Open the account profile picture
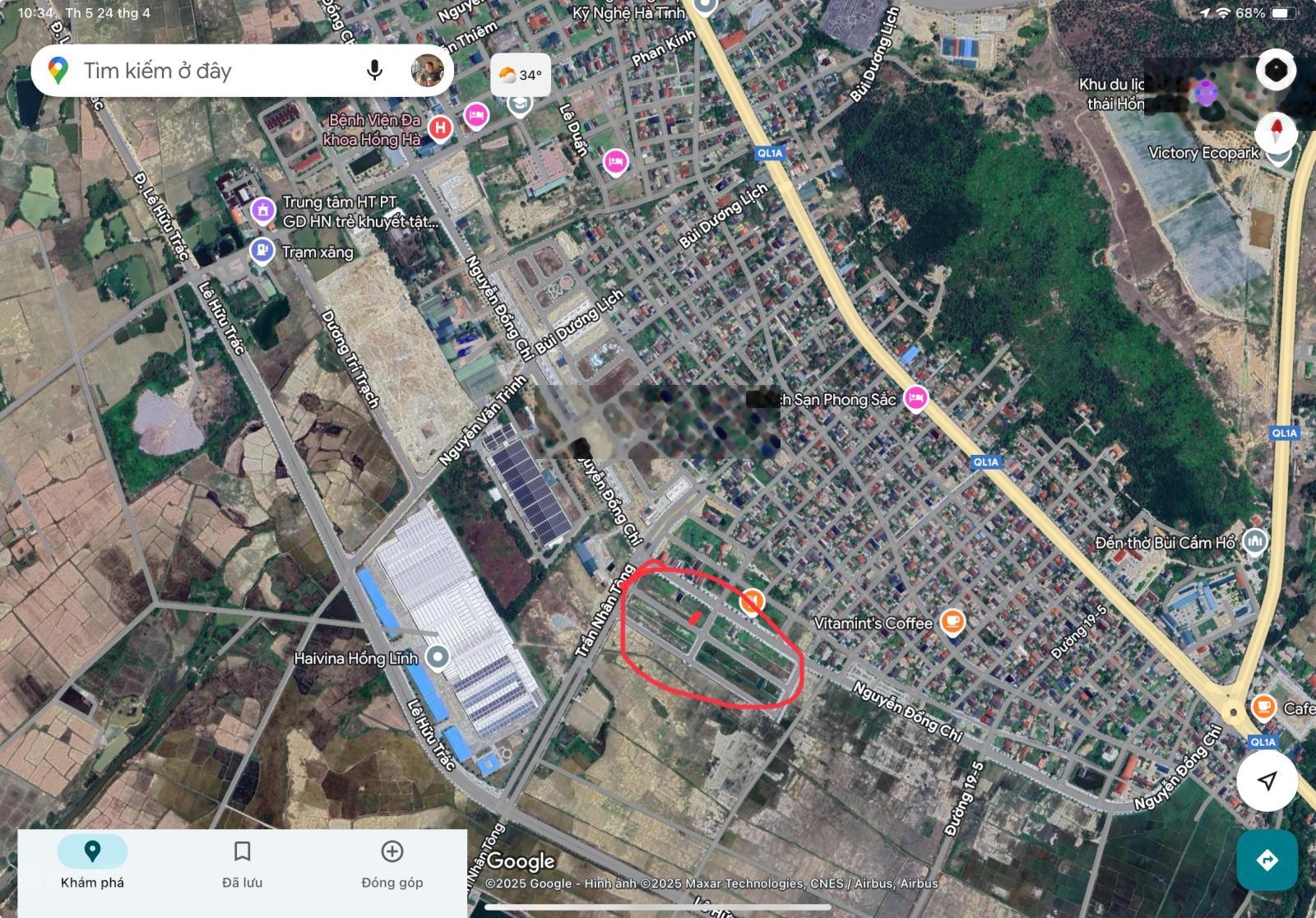This screenshot has width=1316, height=918. (x=428, y=71)
